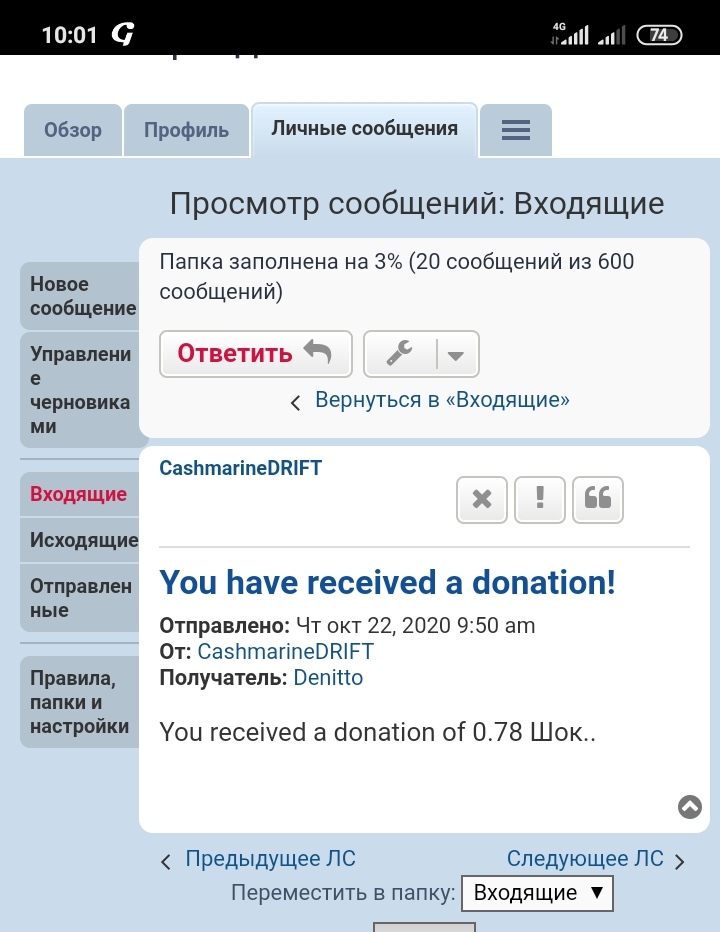Open the Входящие folder in sidebar

[78, 494]
